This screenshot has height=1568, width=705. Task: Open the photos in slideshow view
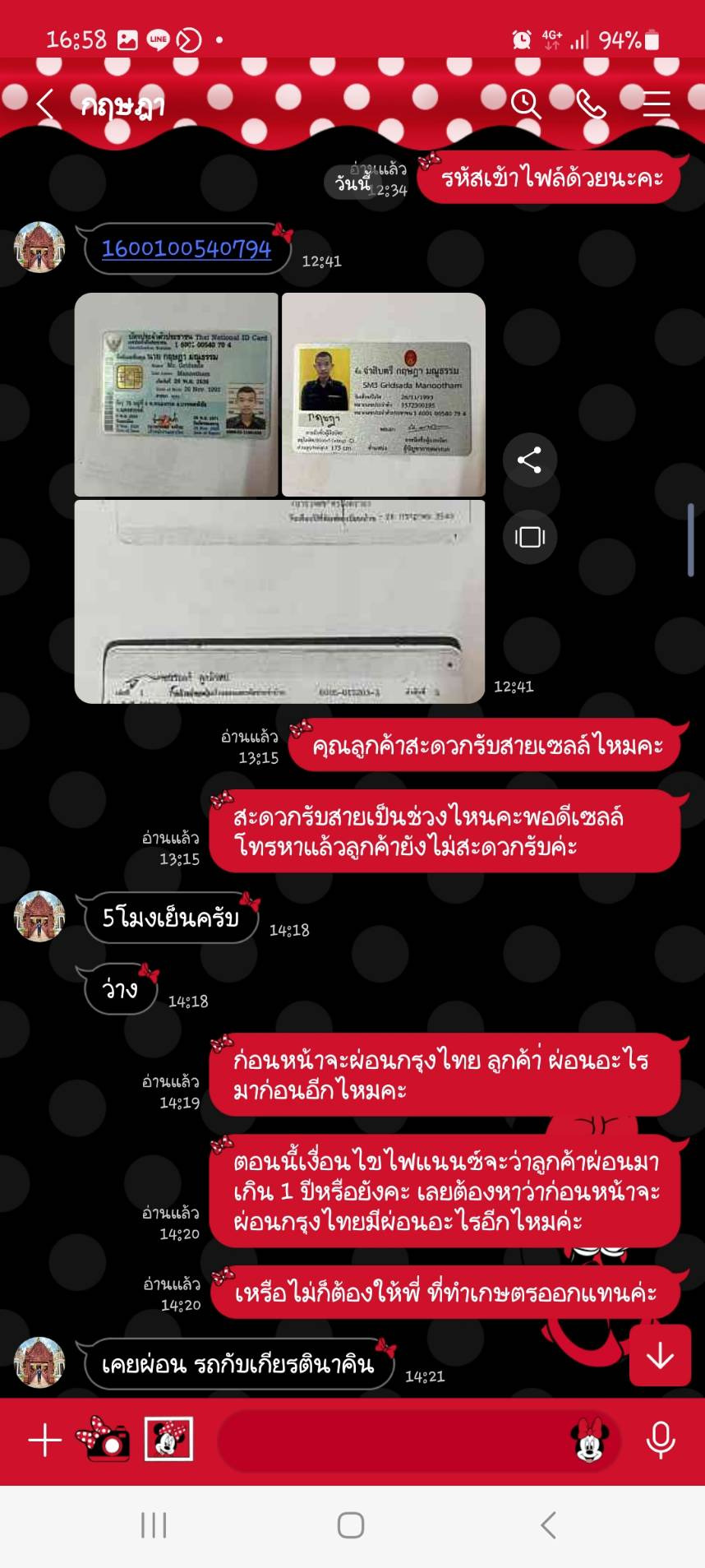[x=529, y=537]
